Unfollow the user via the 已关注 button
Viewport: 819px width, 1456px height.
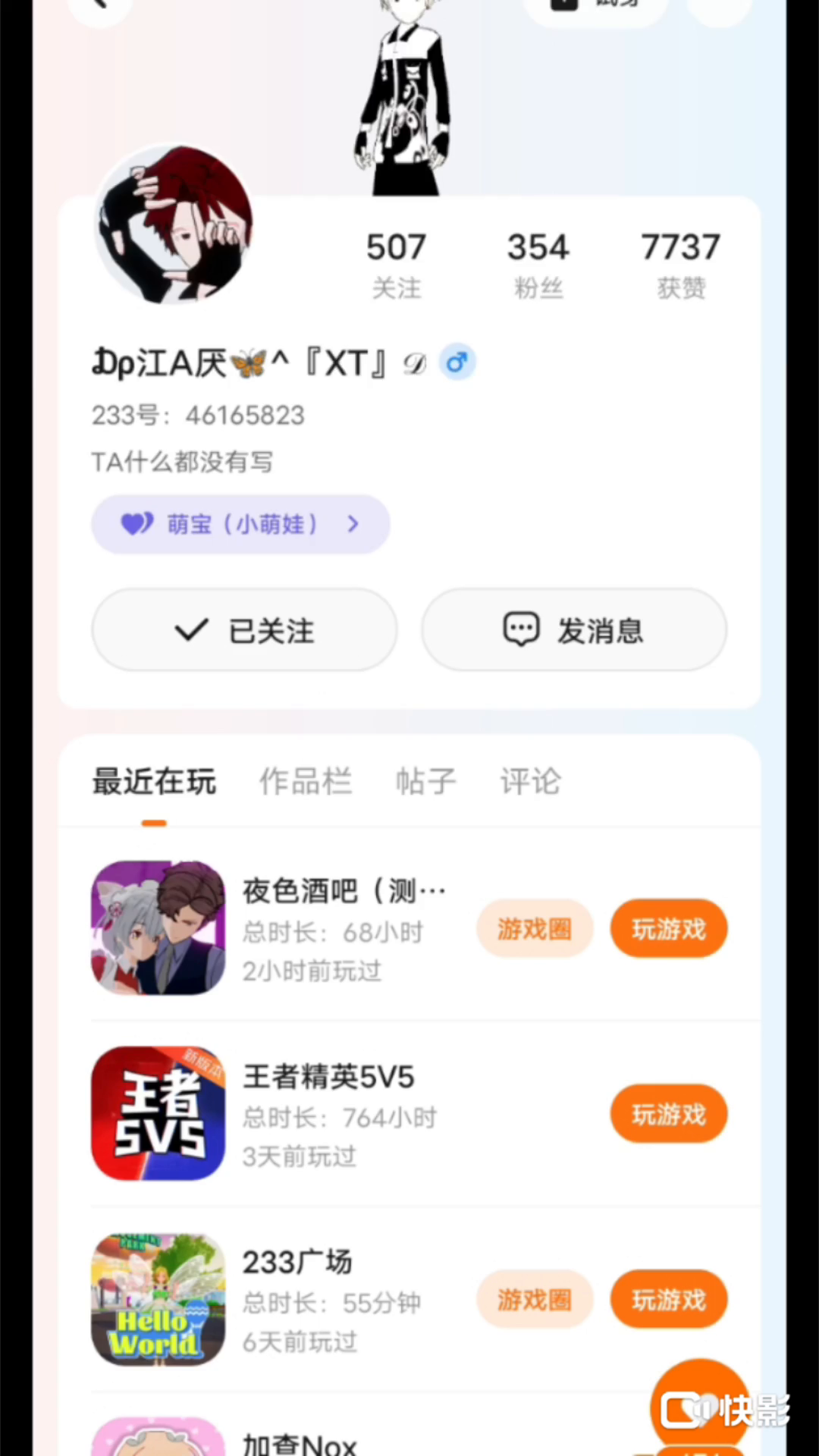click(x=244, y=630)
